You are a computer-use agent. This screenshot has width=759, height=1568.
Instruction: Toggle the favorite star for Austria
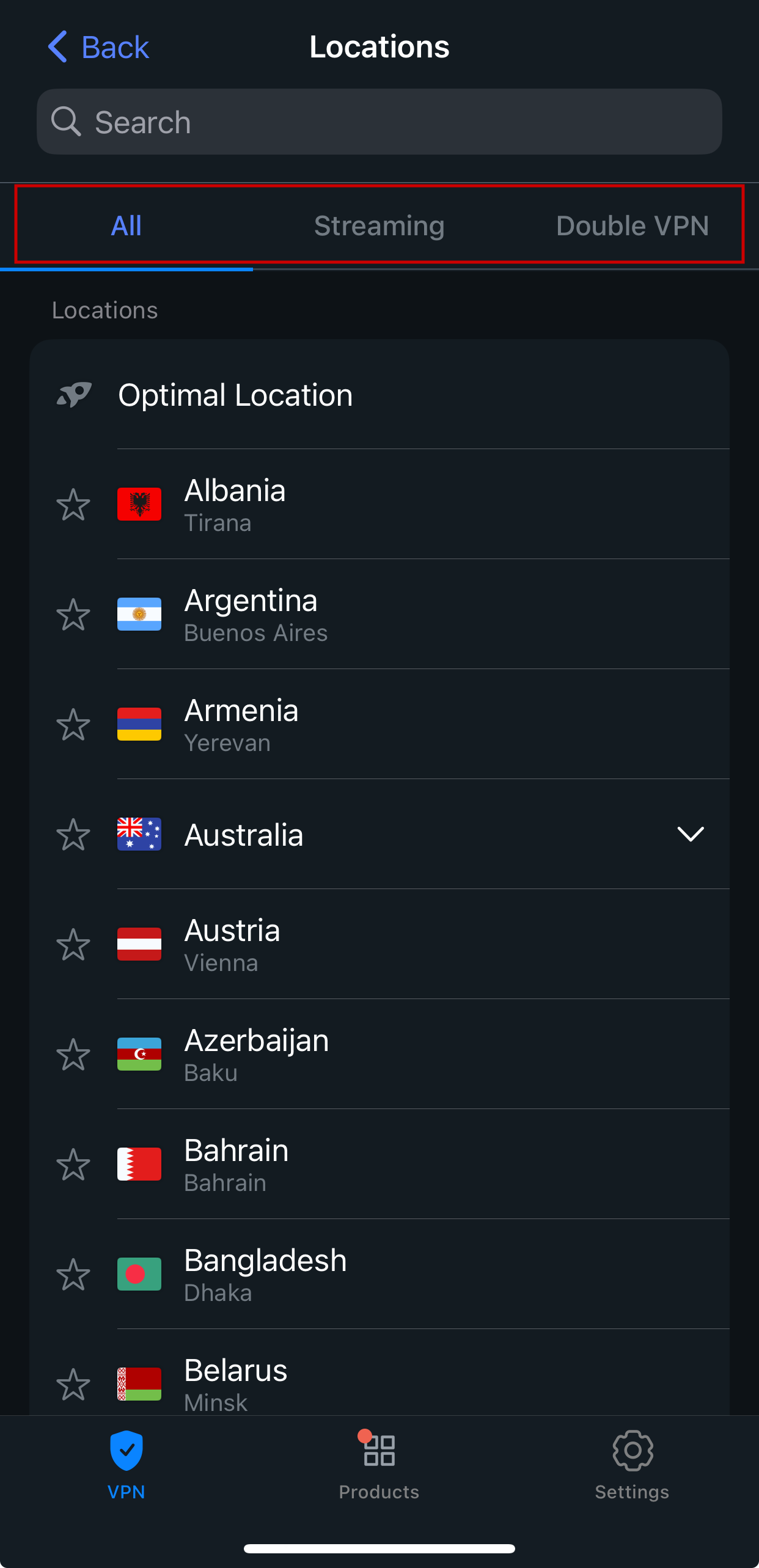[x=73, y=944]
